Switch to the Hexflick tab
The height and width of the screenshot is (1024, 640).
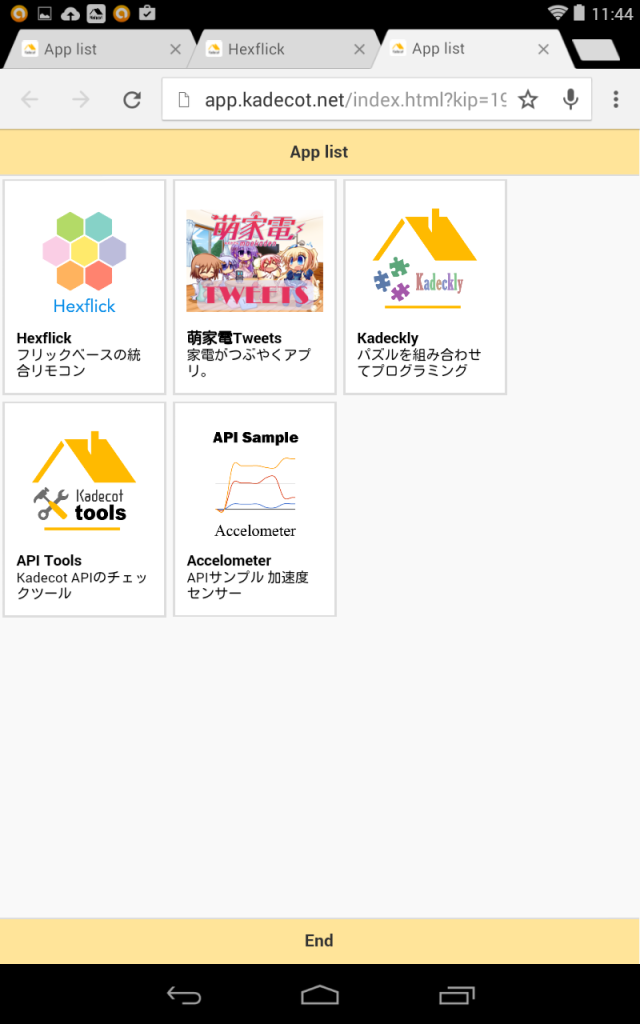(x=270, y=49)
